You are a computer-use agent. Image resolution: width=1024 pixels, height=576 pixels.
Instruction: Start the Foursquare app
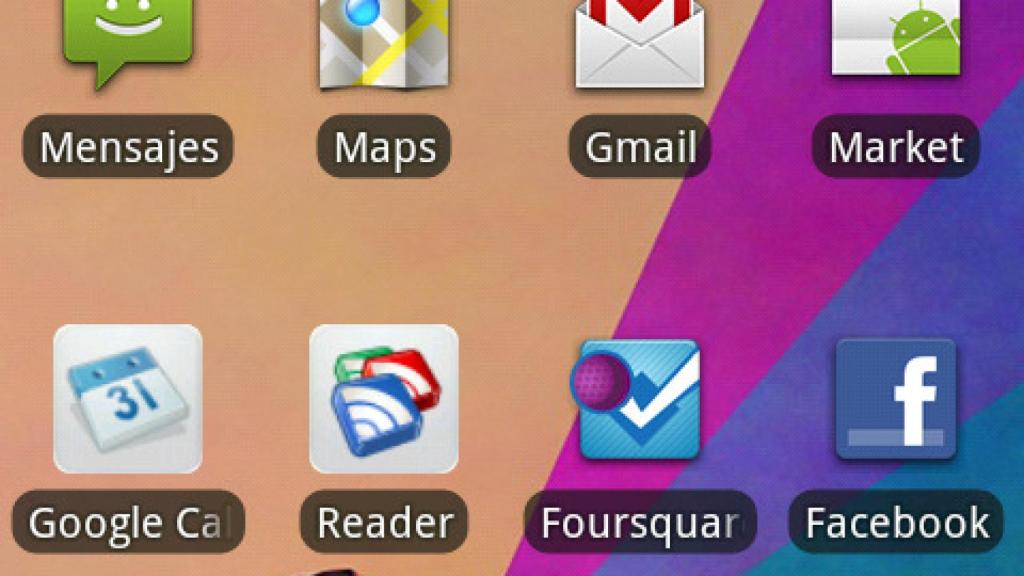(x=638, y=399)
